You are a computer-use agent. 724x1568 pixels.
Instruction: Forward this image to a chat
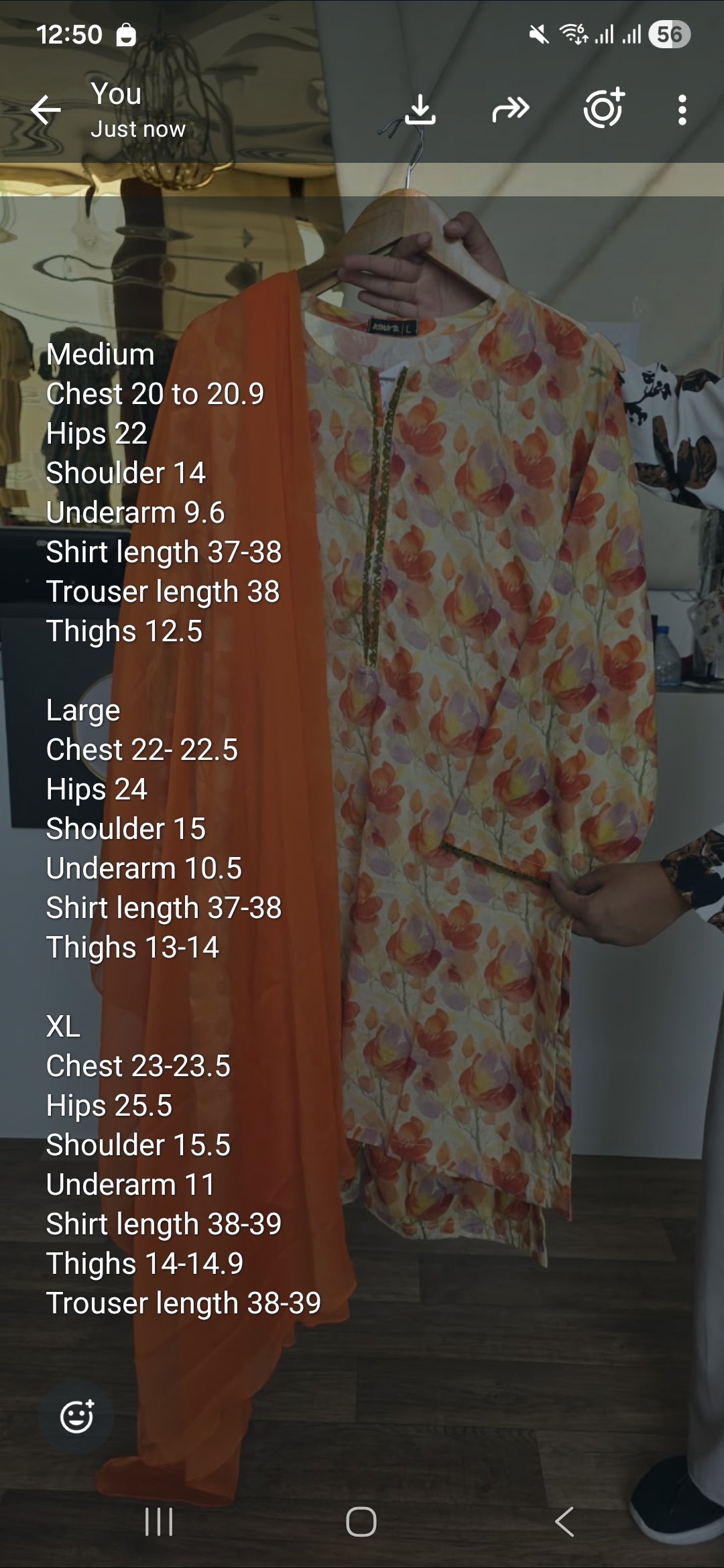pyautogui.click(x=511, y=109)
